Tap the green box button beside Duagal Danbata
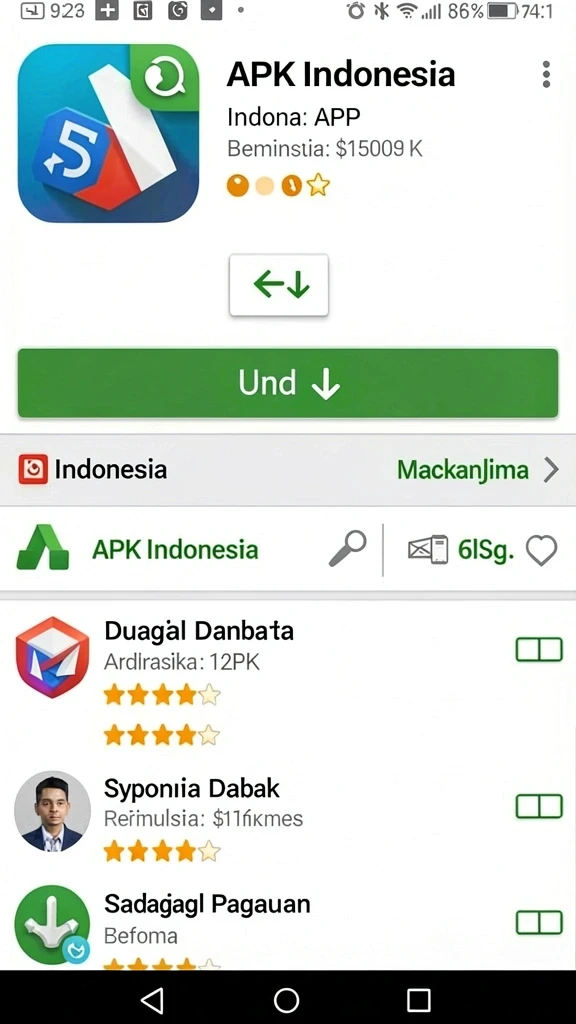This screenshot has width=576, height=1024. pos(539,650)
